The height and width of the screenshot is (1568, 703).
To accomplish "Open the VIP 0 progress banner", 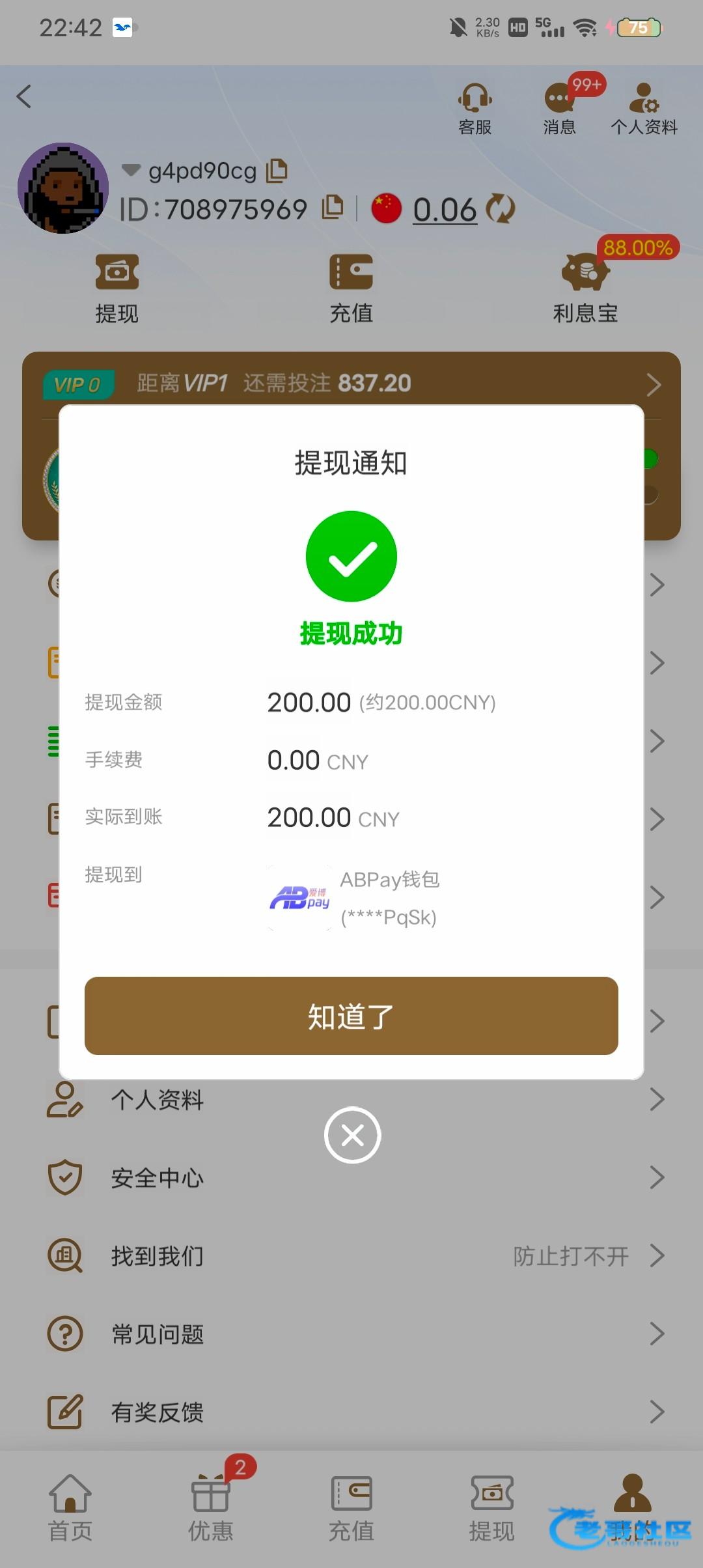I will (x=351, y=384).
